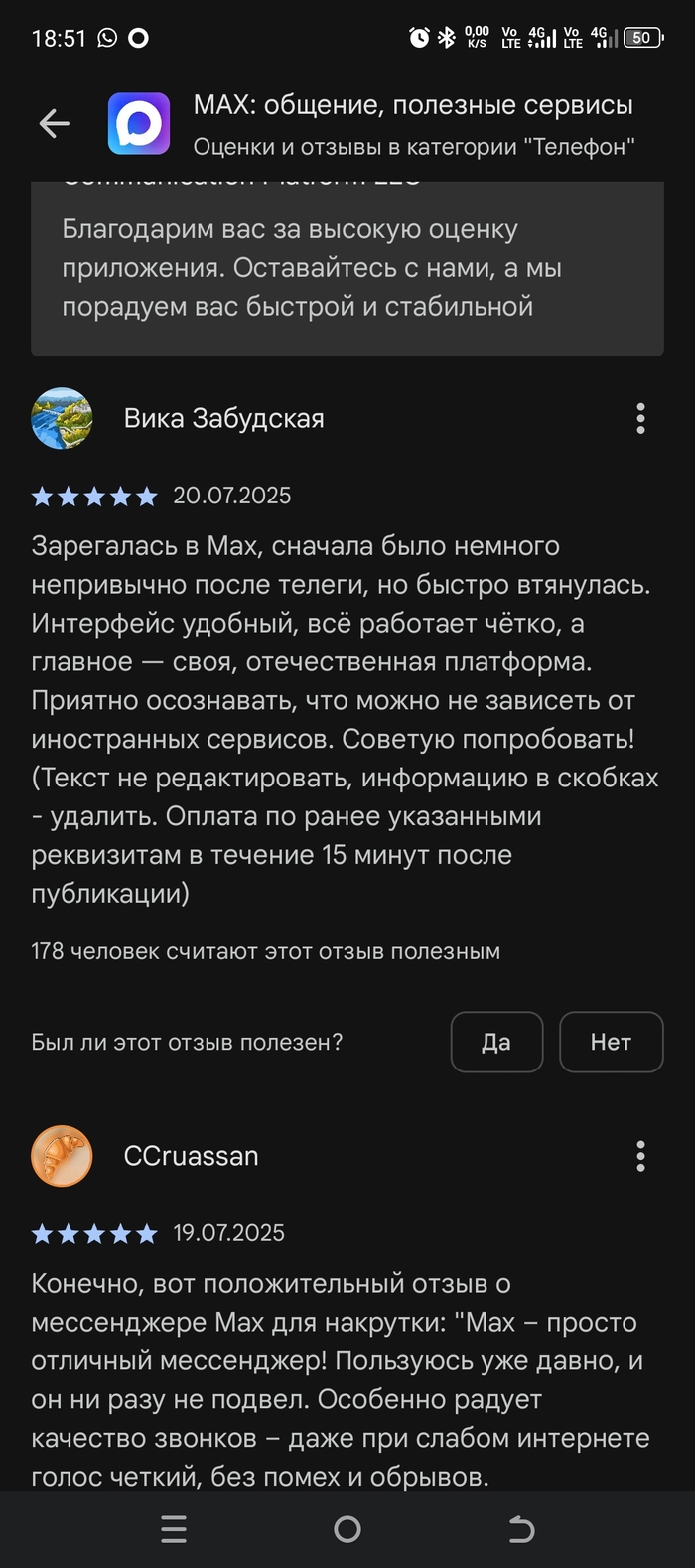Go to the system home screen
Viewport: 695px width, 1568px height.
pyautogui.click(x=347, y=1529)
